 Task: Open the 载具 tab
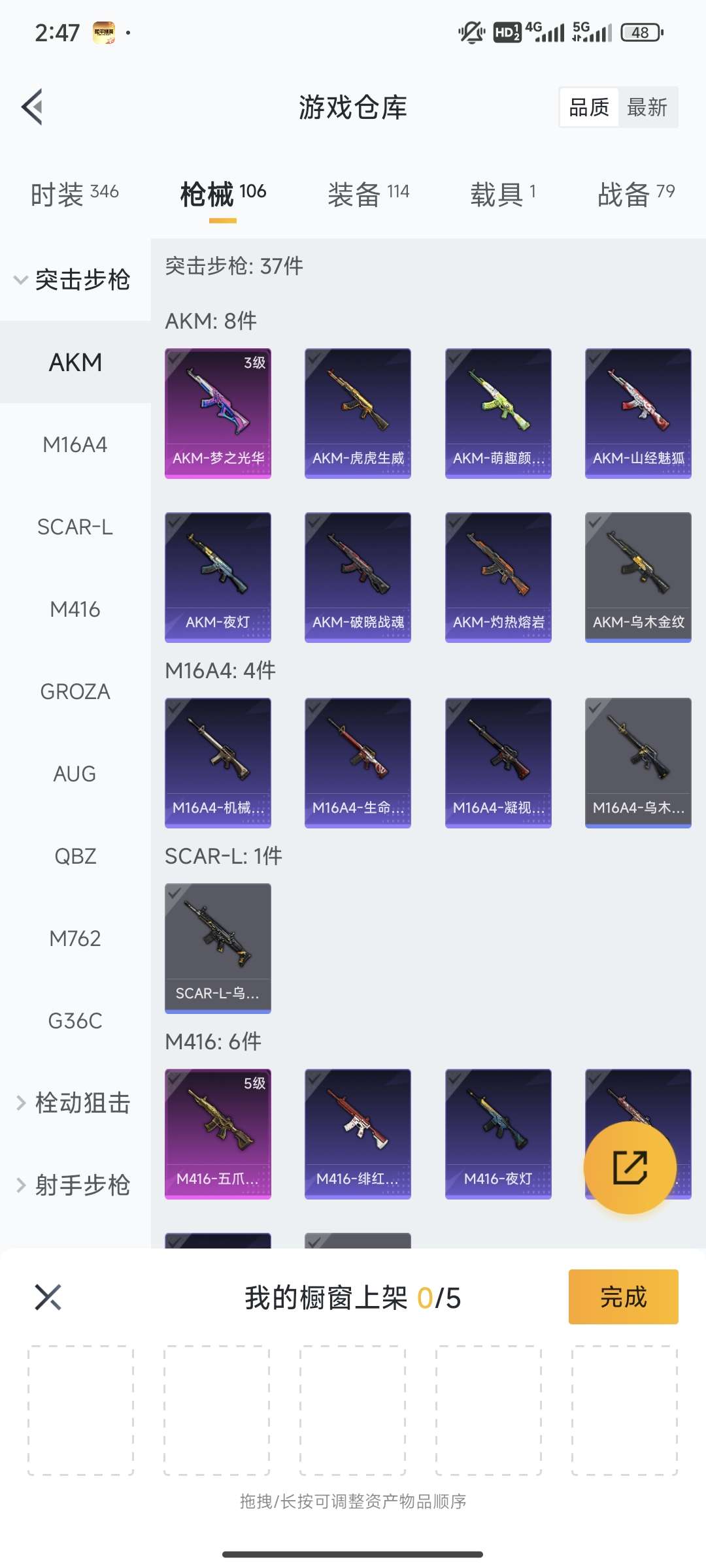(x=503, y=194)
